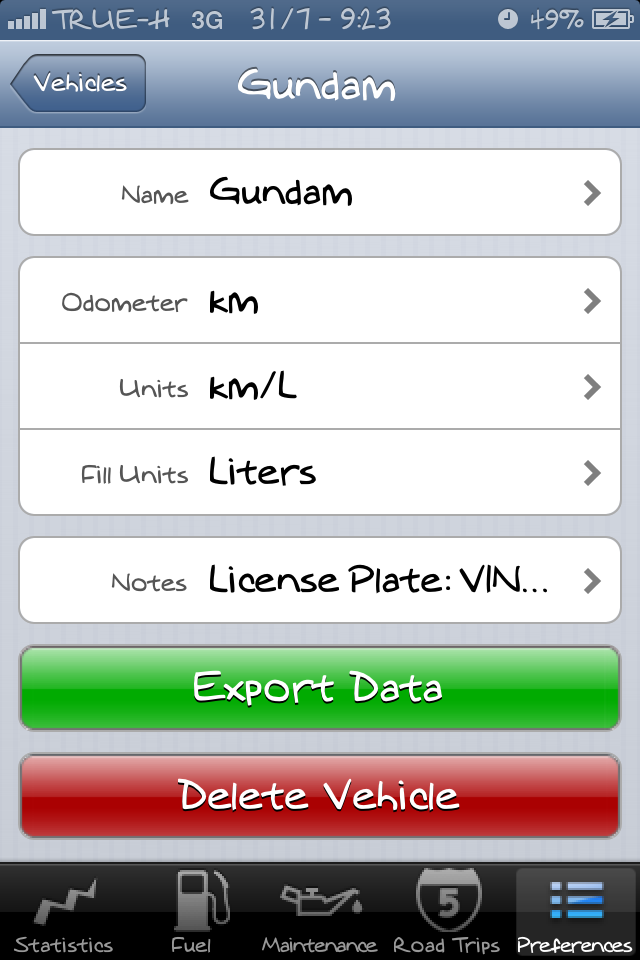The image size is (640, 960).
Task: Change the Odometer unit setting
Action: [320, 301]
